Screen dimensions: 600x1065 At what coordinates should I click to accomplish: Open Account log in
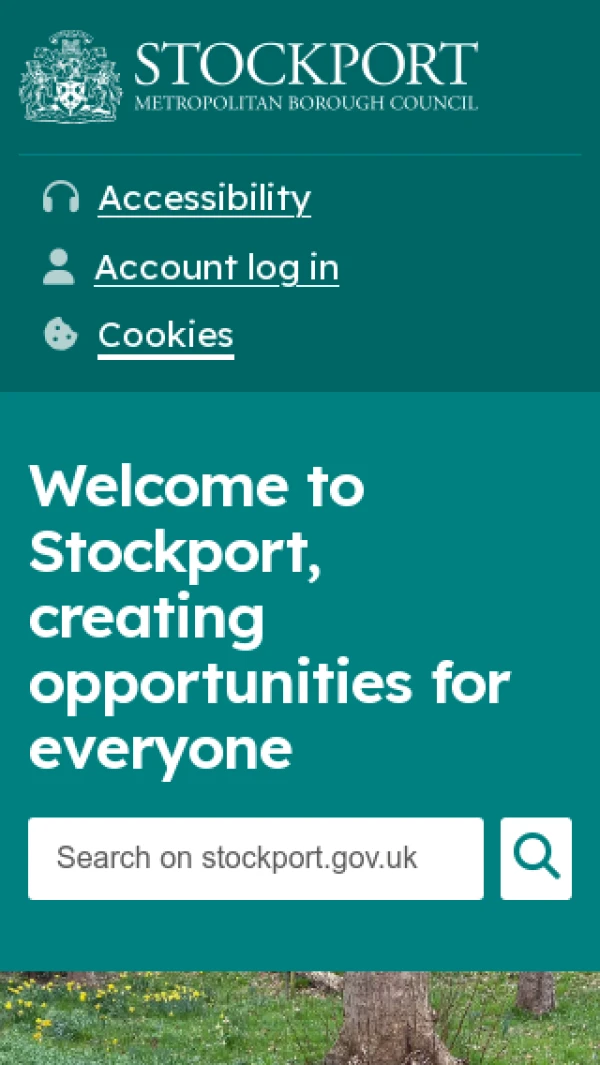[216, 267]
